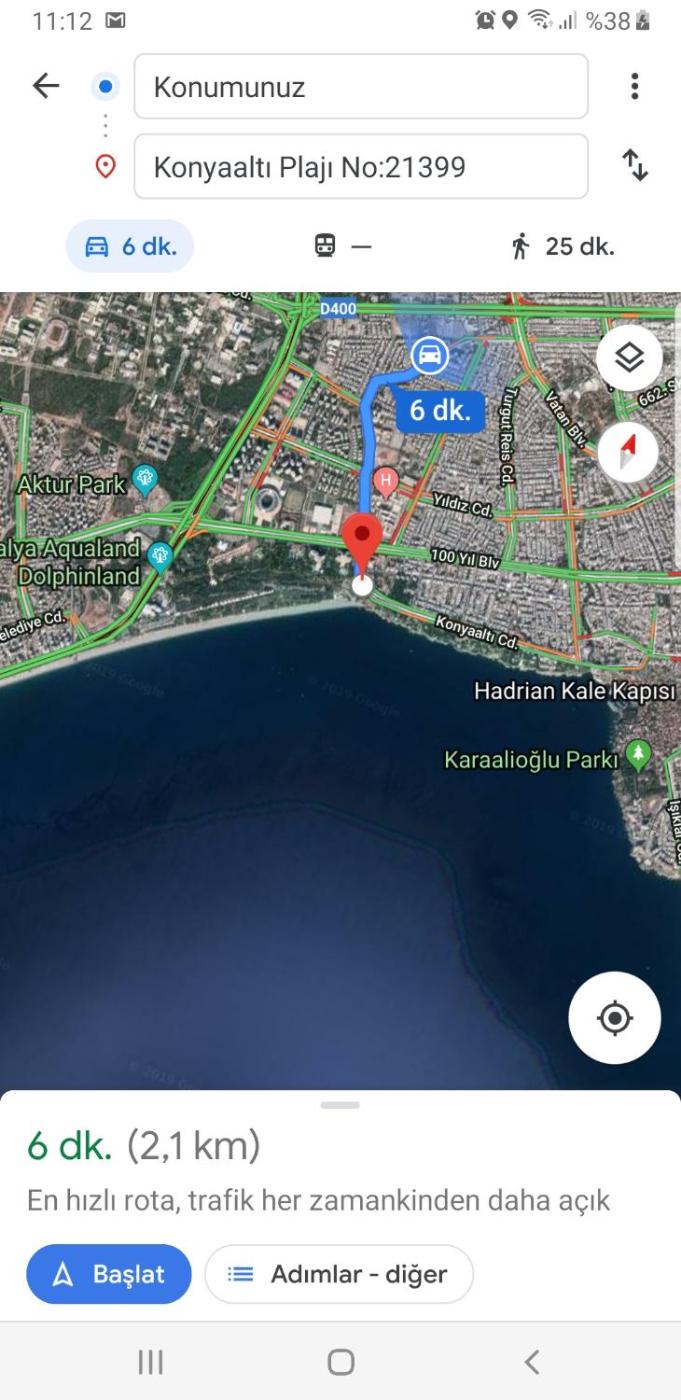The image size is (681, 1400).
Task: Center the map on my location
Action: click(614, 1018)
